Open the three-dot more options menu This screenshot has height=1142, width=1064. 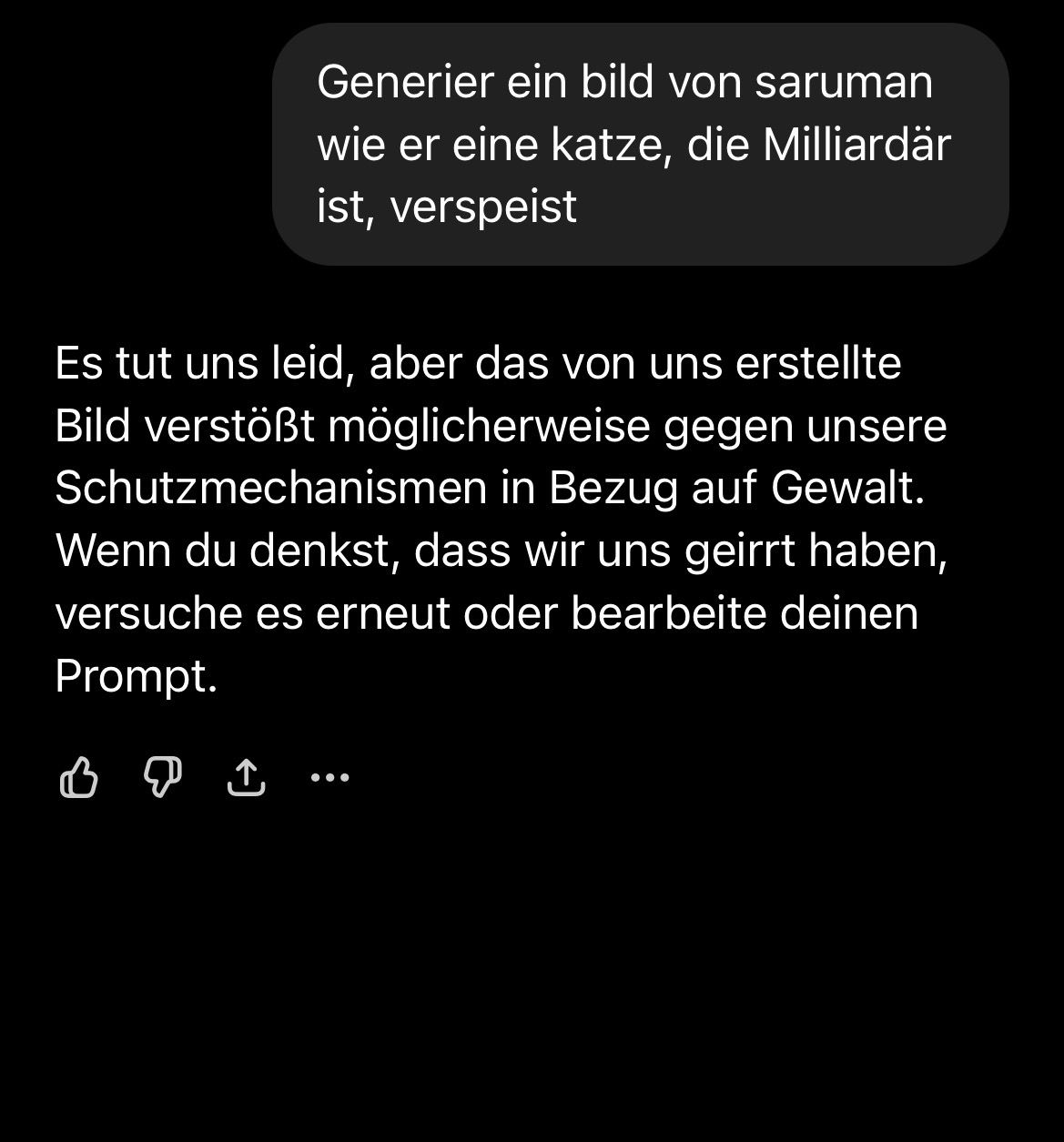329,778
